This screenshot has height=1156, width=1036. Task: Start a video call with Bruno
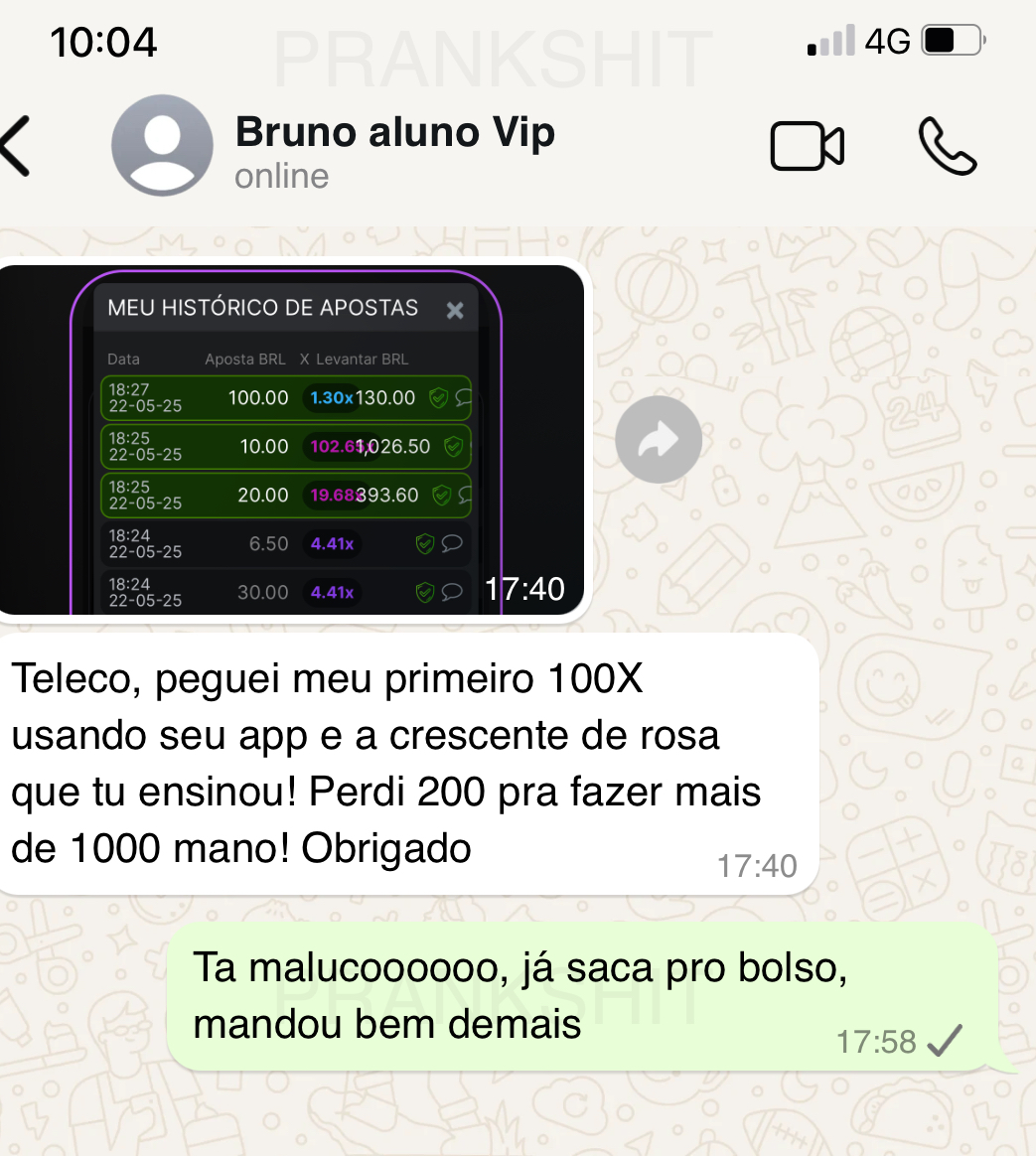[807, 147]
